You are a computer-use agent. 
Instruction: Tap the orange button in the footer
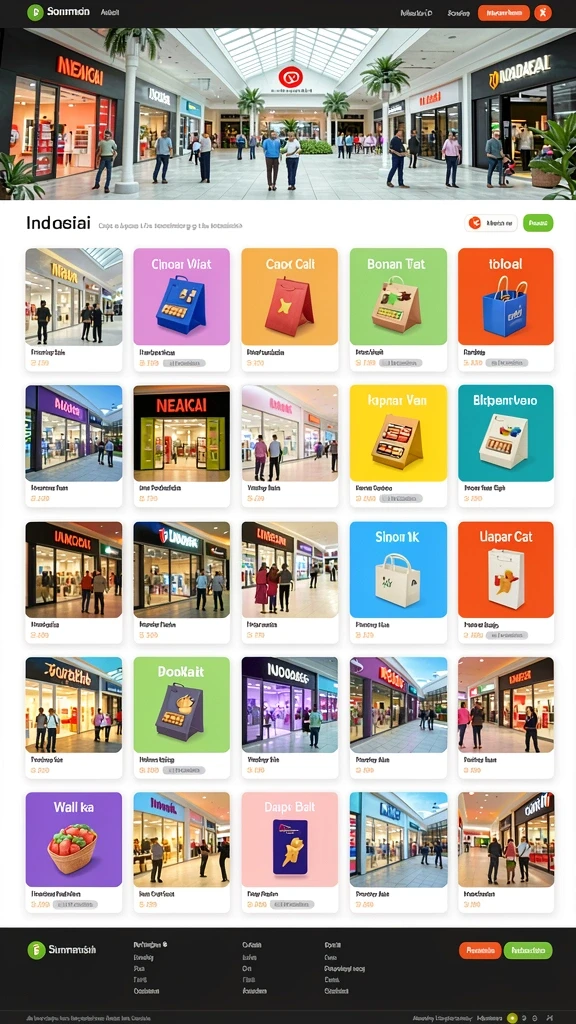coord(480,950)
